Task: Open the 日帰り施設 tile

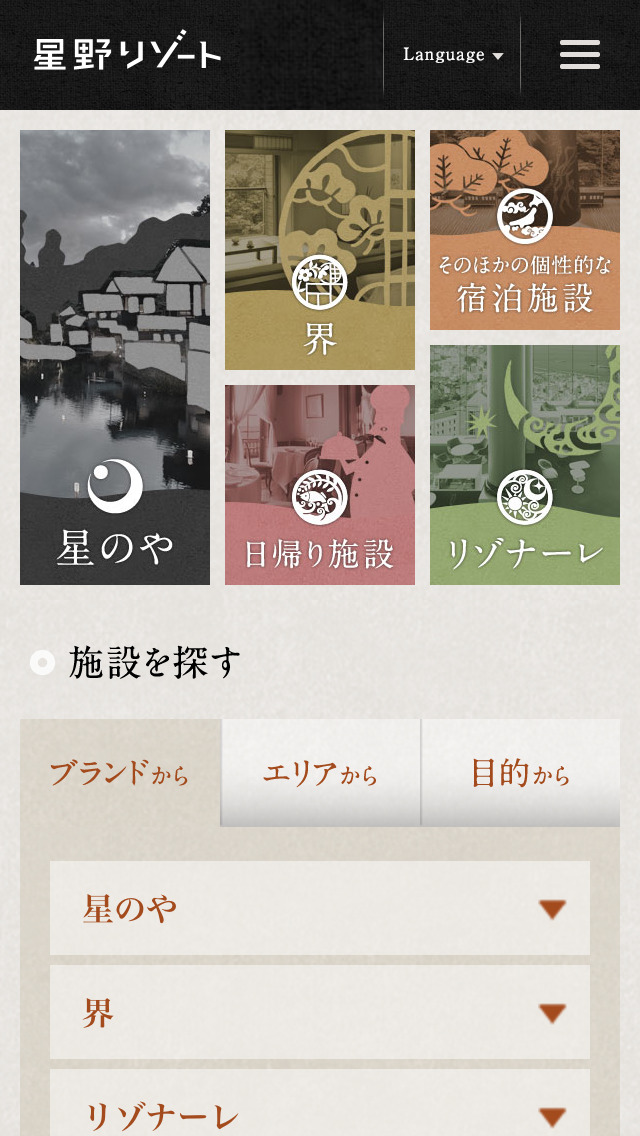Action: tap(320, 485)
